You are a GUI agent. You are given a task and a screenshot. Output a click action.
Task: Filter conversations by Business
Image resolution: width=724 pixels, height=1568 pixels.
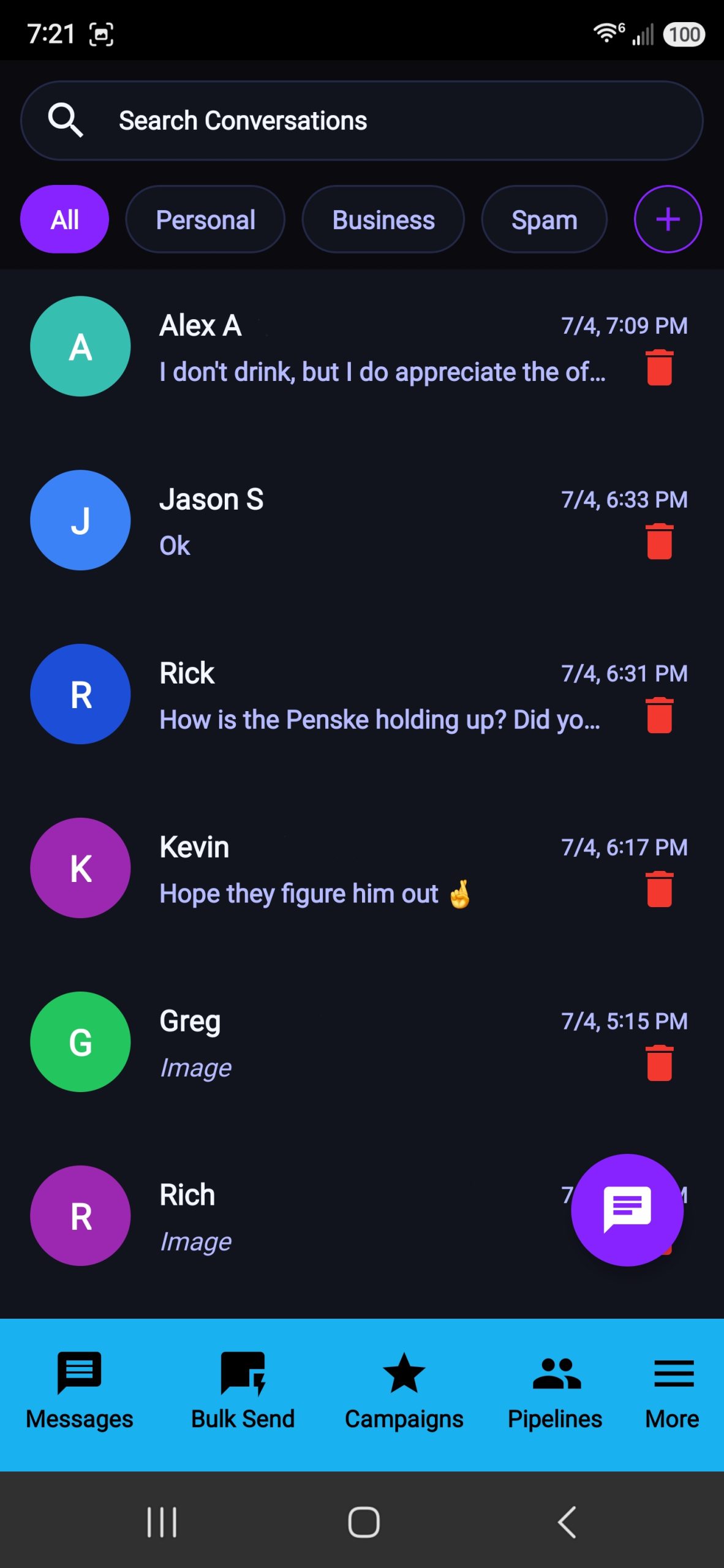click(383, 220)
